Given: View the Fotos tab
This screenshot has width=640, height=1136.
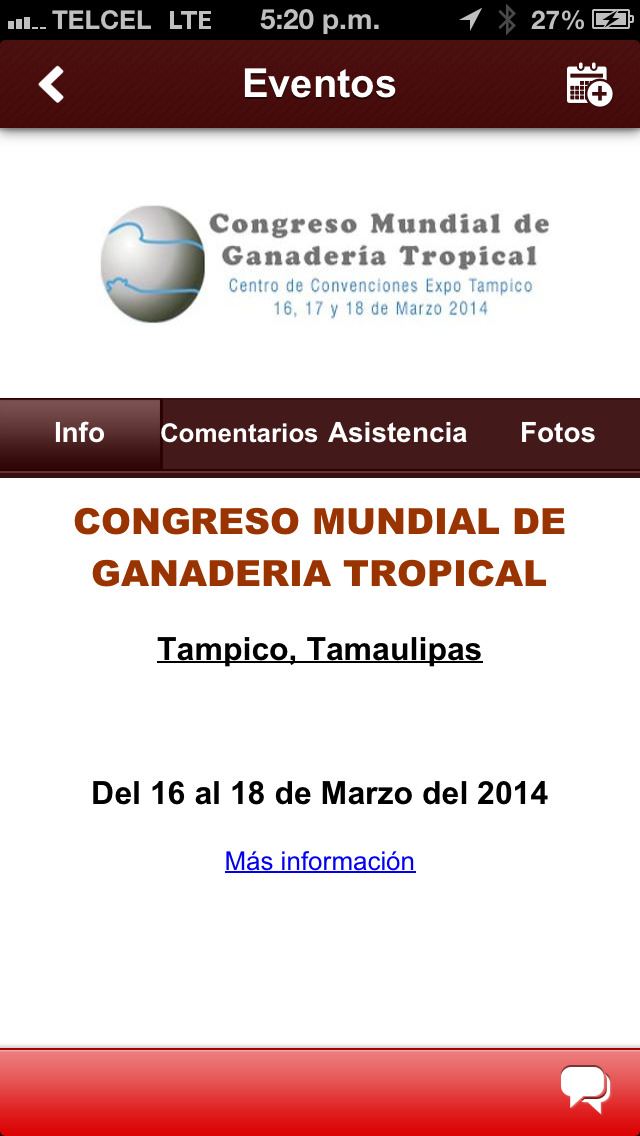Looking at the screenshot, I should click(x=558, y=433).
